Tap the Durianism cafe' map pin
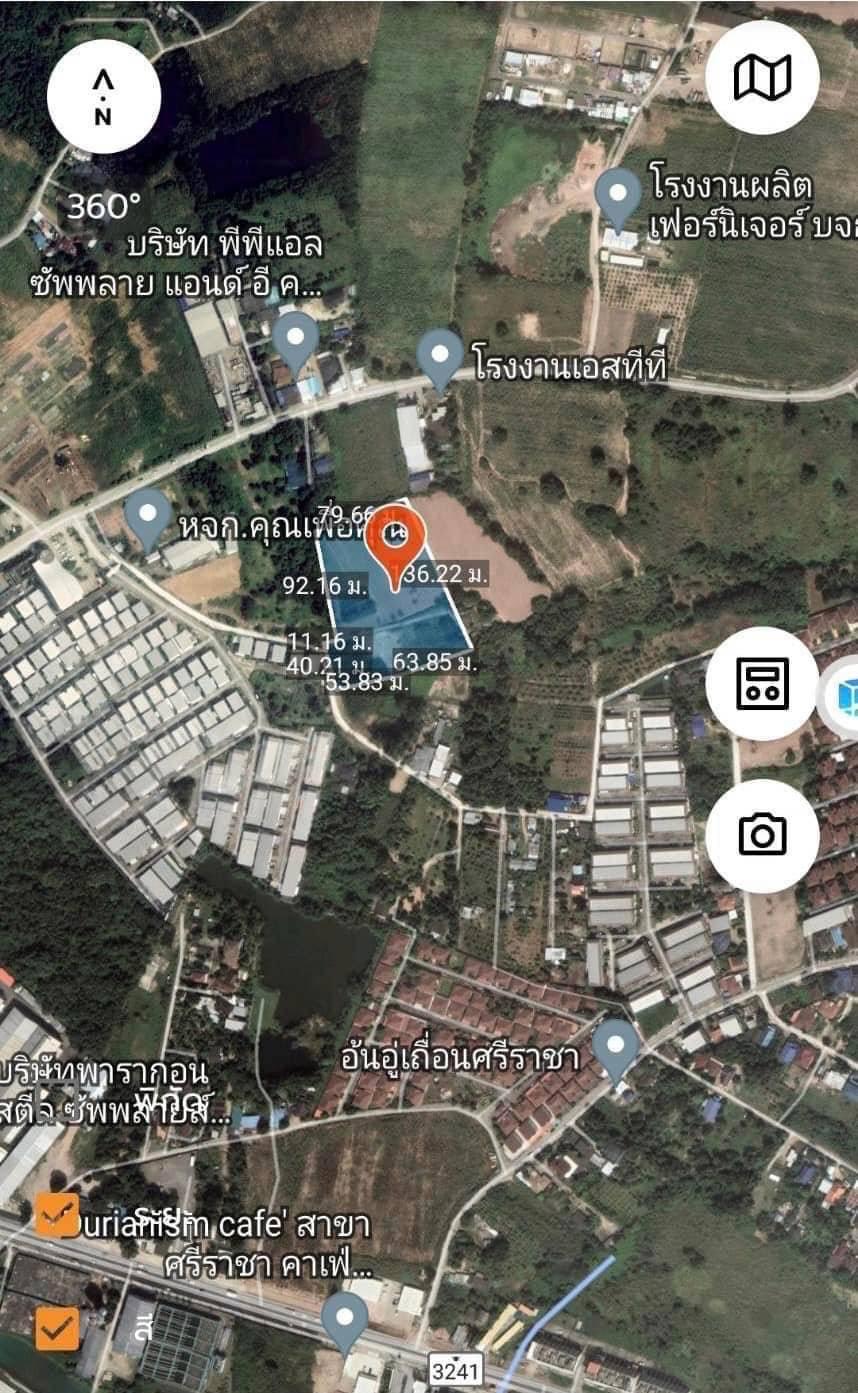 (x=345, y=1320)
